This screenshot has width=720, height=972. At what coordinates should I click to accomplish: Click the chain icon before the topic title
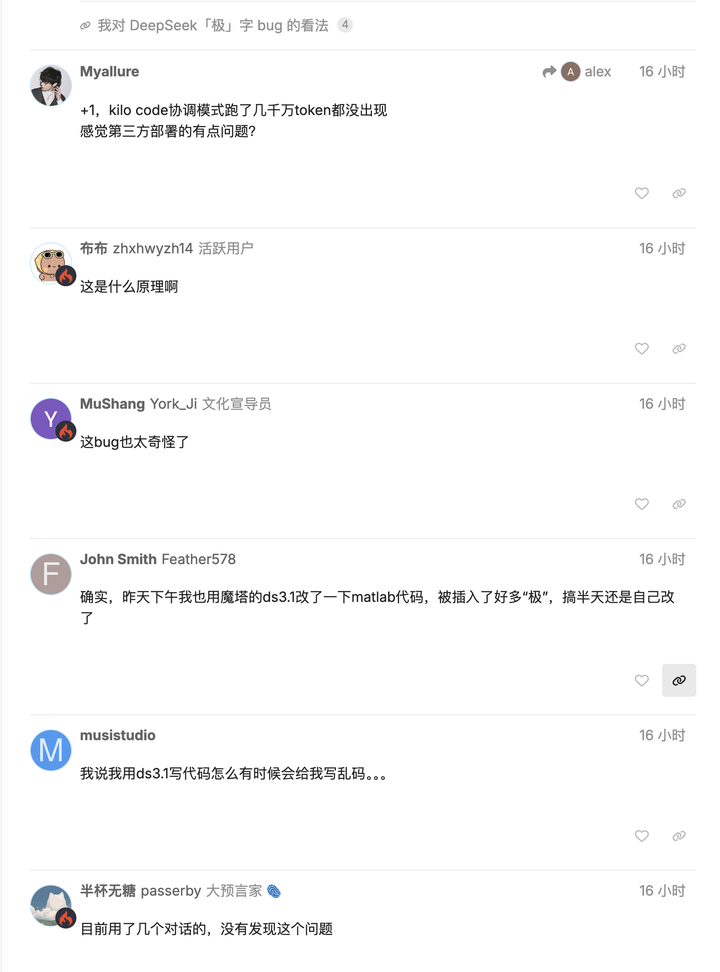pyautogui.click(x=84, y=25)
